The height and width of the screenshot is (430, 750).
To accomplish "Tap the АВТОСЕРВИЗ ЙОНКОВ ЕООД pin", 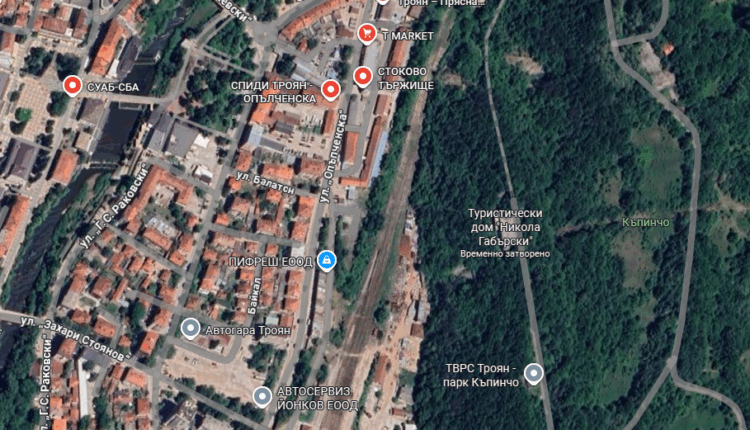I will 262,396.
